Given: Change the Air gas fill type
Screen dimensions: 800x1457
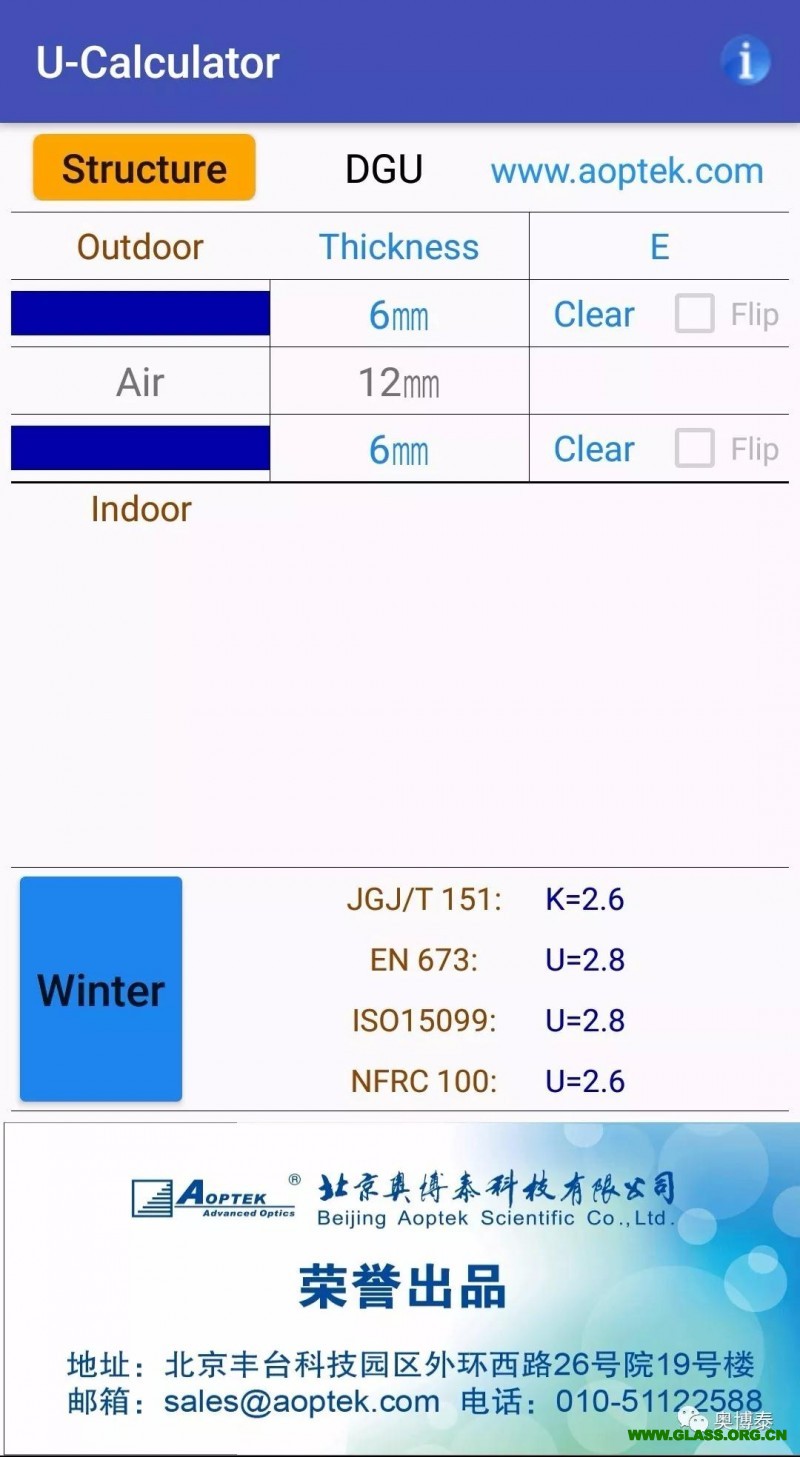Looking at the screenshot, I should (140, 382).
